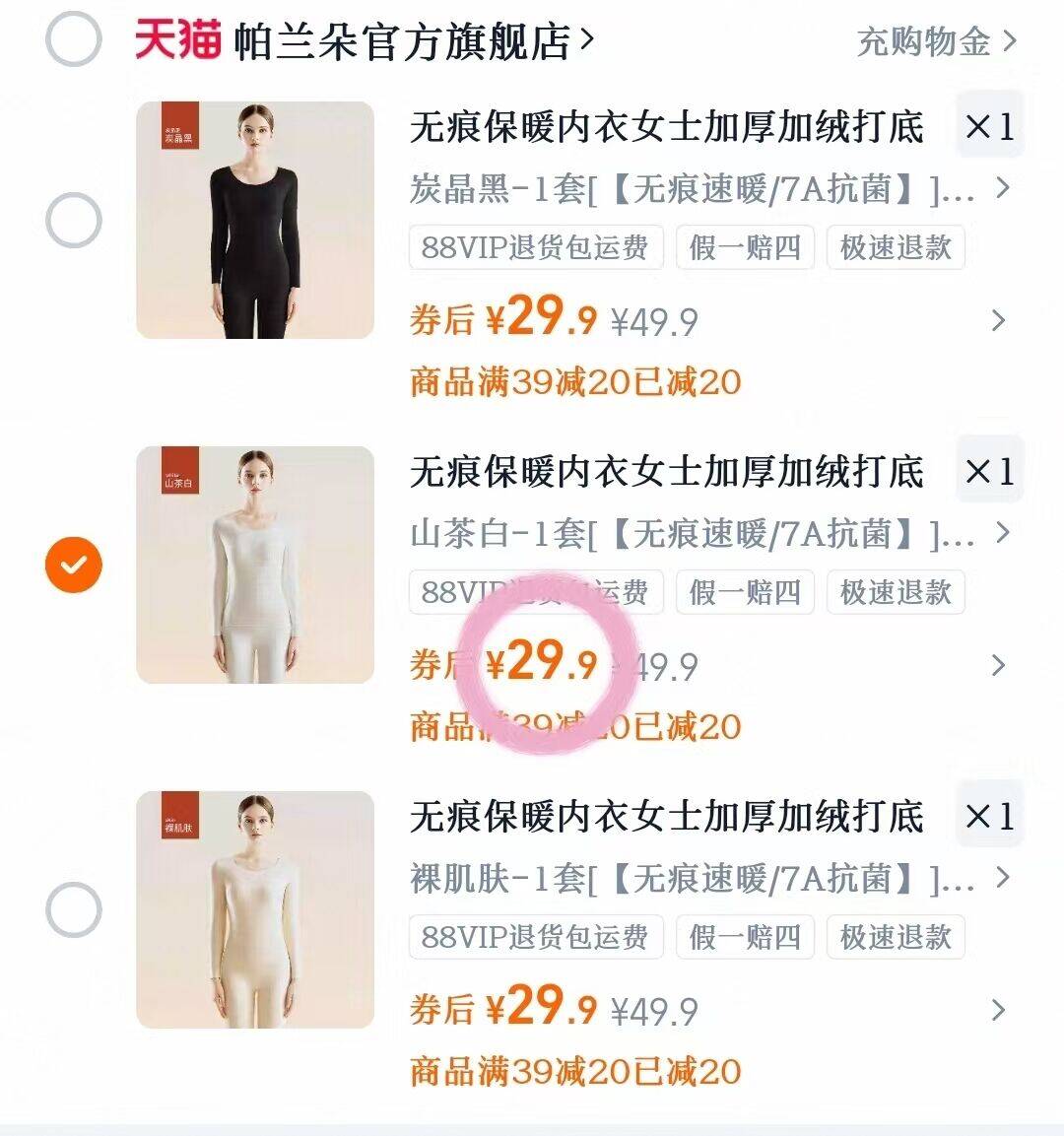Expand price details for the 山茶白 item
The width and height of the screenshot is (1064, 1136).
tap(998, 665)
